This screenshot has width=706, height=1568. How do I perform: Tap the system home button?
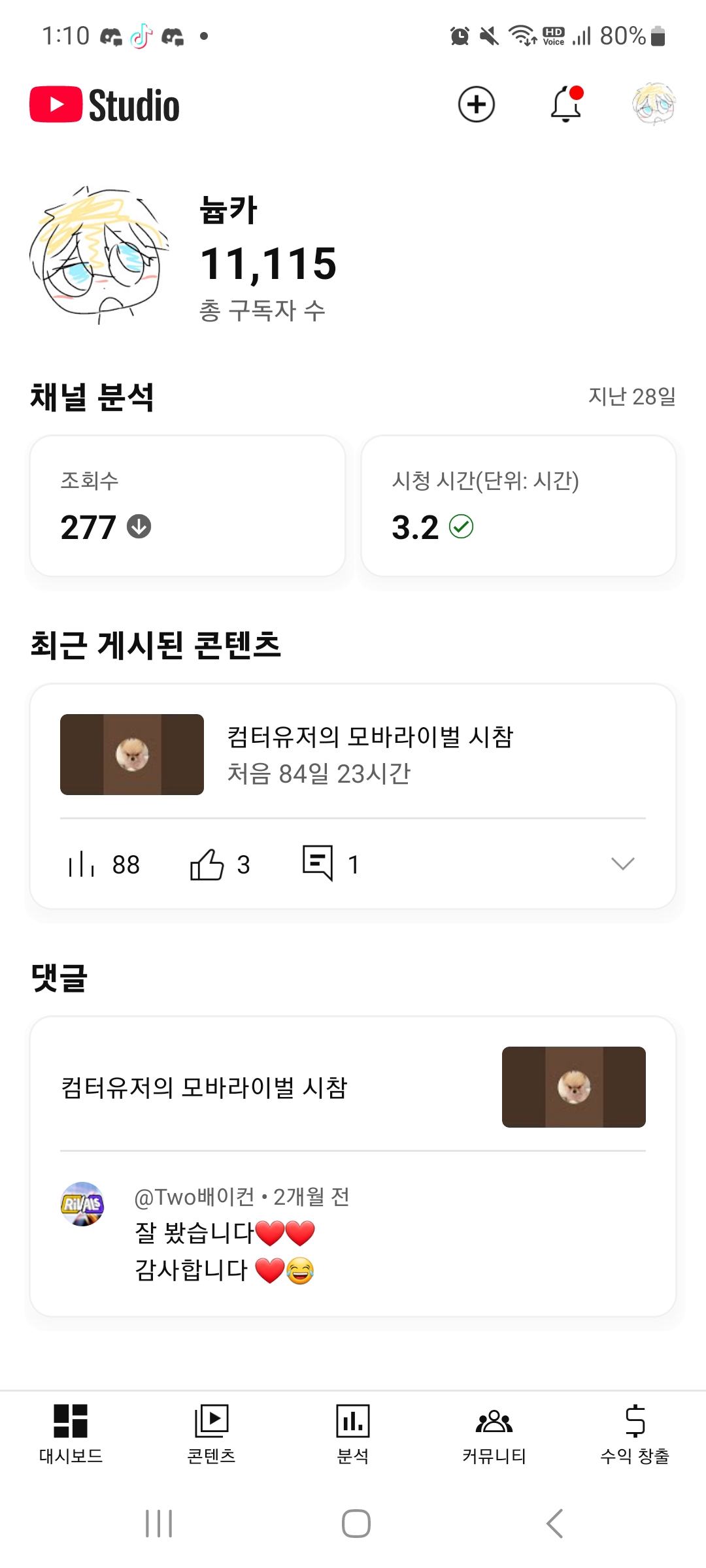[356, 1524]
